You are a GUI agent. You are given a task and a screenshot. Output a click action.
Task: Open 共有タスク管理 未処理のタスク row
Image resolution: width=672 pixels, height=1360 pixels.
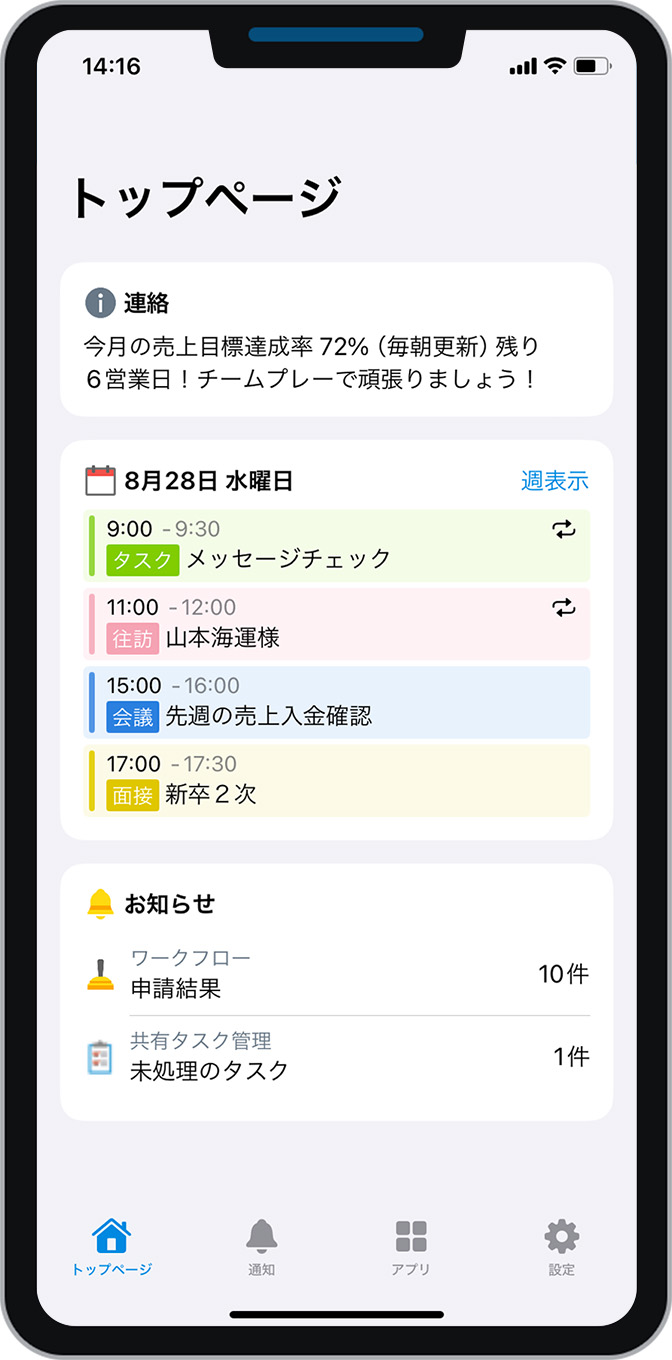[336, 1057]
